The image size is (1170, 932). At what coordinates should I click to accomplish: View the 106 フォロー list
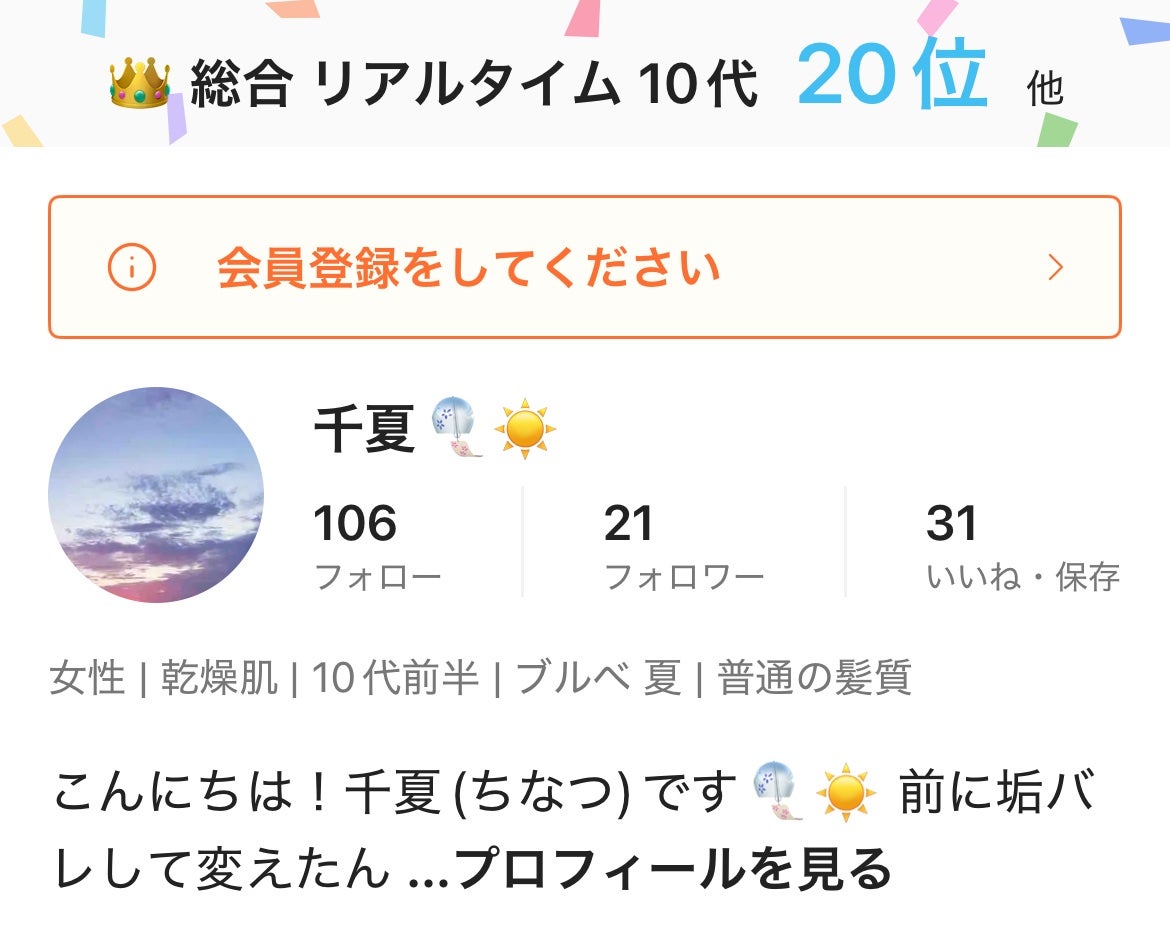377,545
